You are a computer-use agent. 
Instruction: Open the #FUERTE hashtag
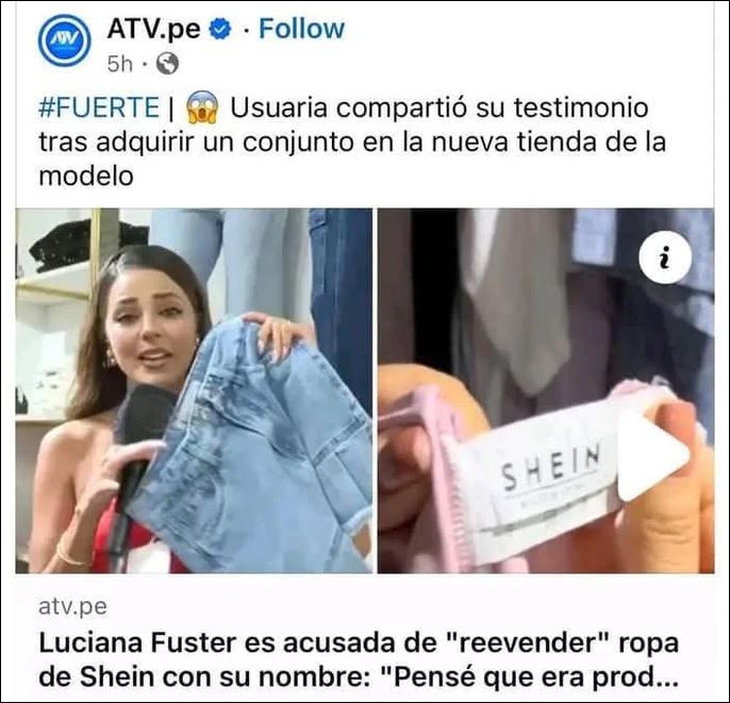pyautogui.click(x=99, y=108)
